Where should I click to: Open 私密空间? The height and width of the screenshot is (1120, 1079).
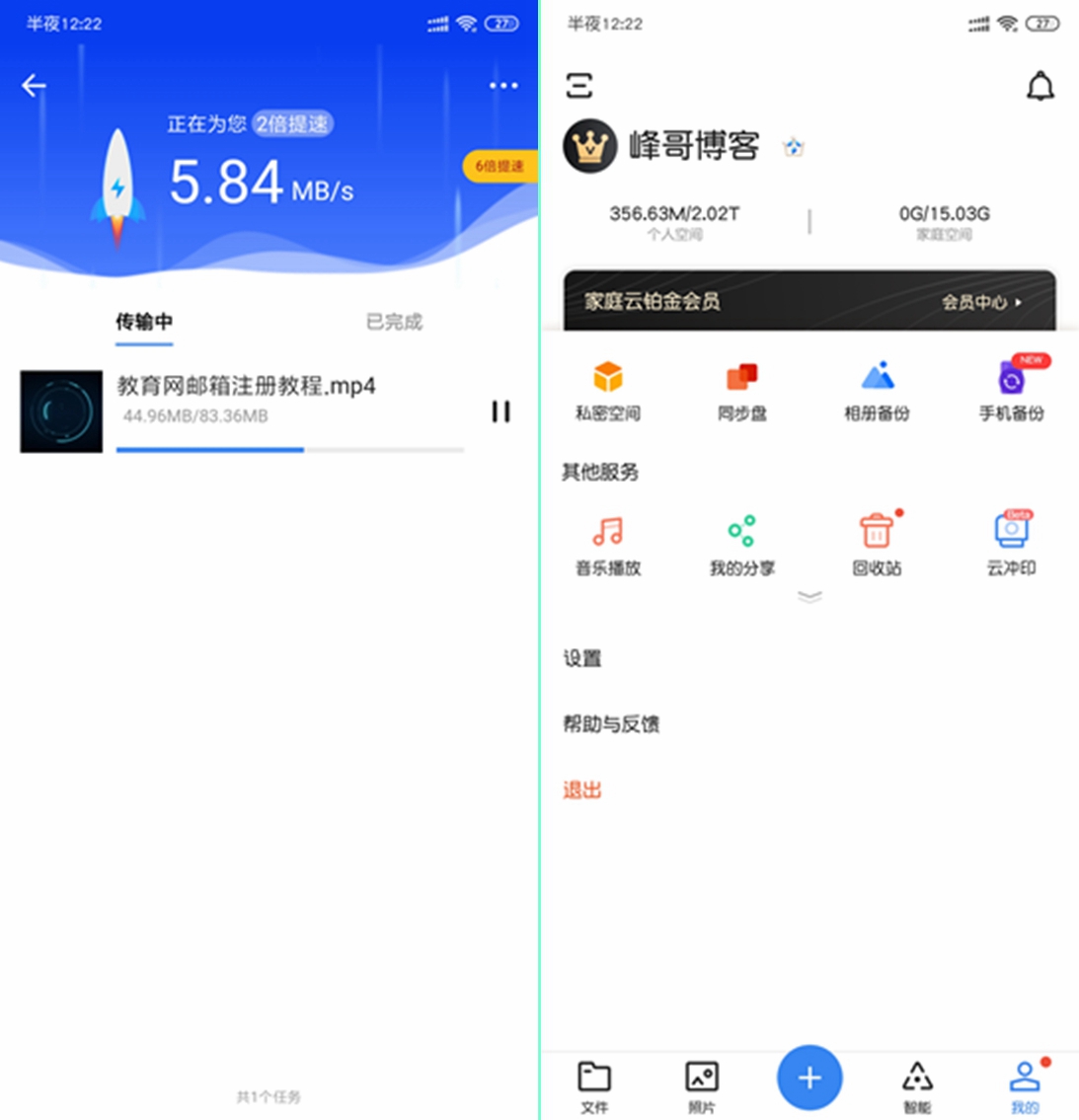(608, 391)
